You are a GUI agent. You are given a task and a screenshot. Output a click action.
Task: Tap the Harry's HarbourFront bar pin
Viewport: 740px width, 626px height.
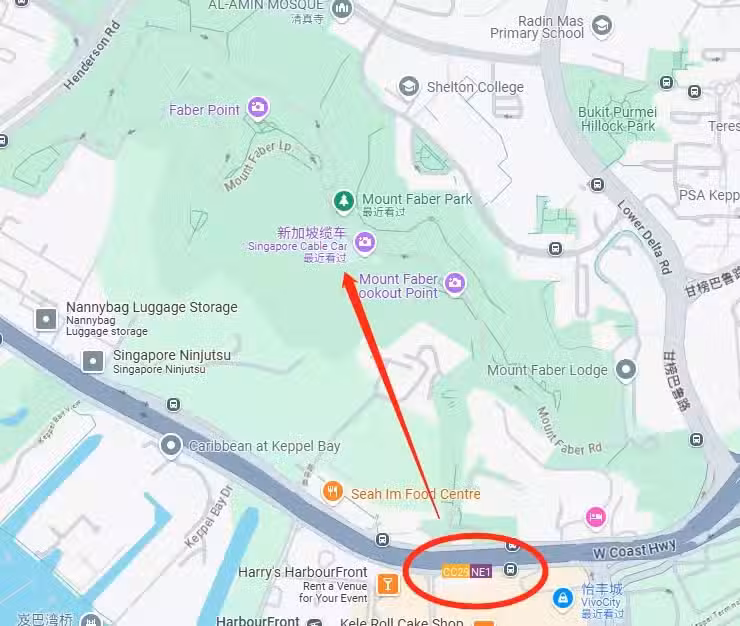click(384, 583)
